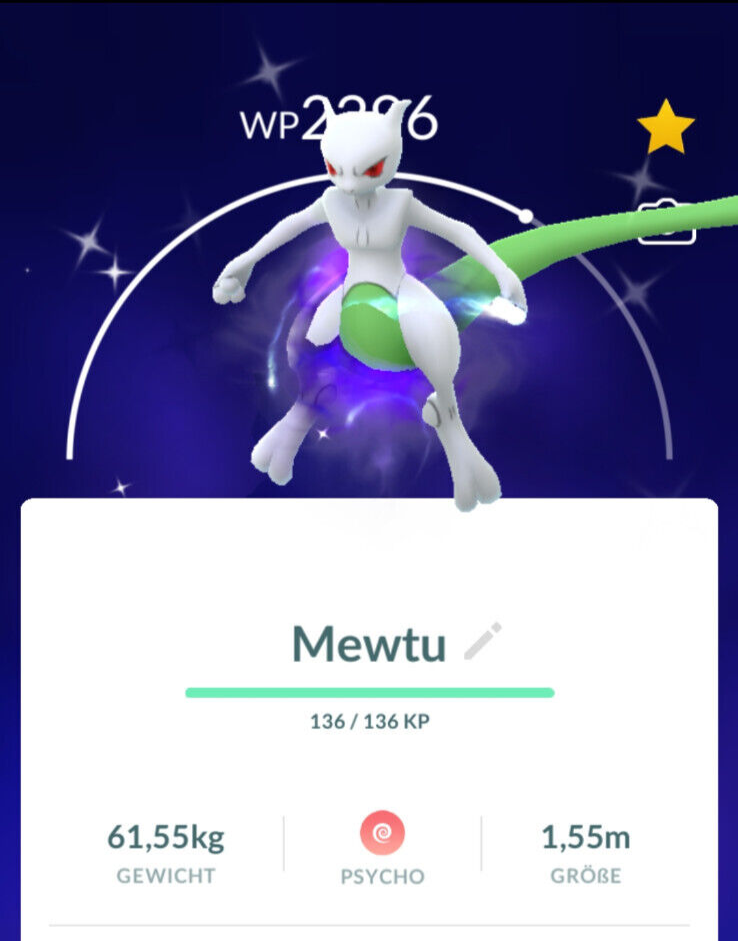
Task: Open the AR camera icon
Action: pyautogui.click(x=667, y=222)
